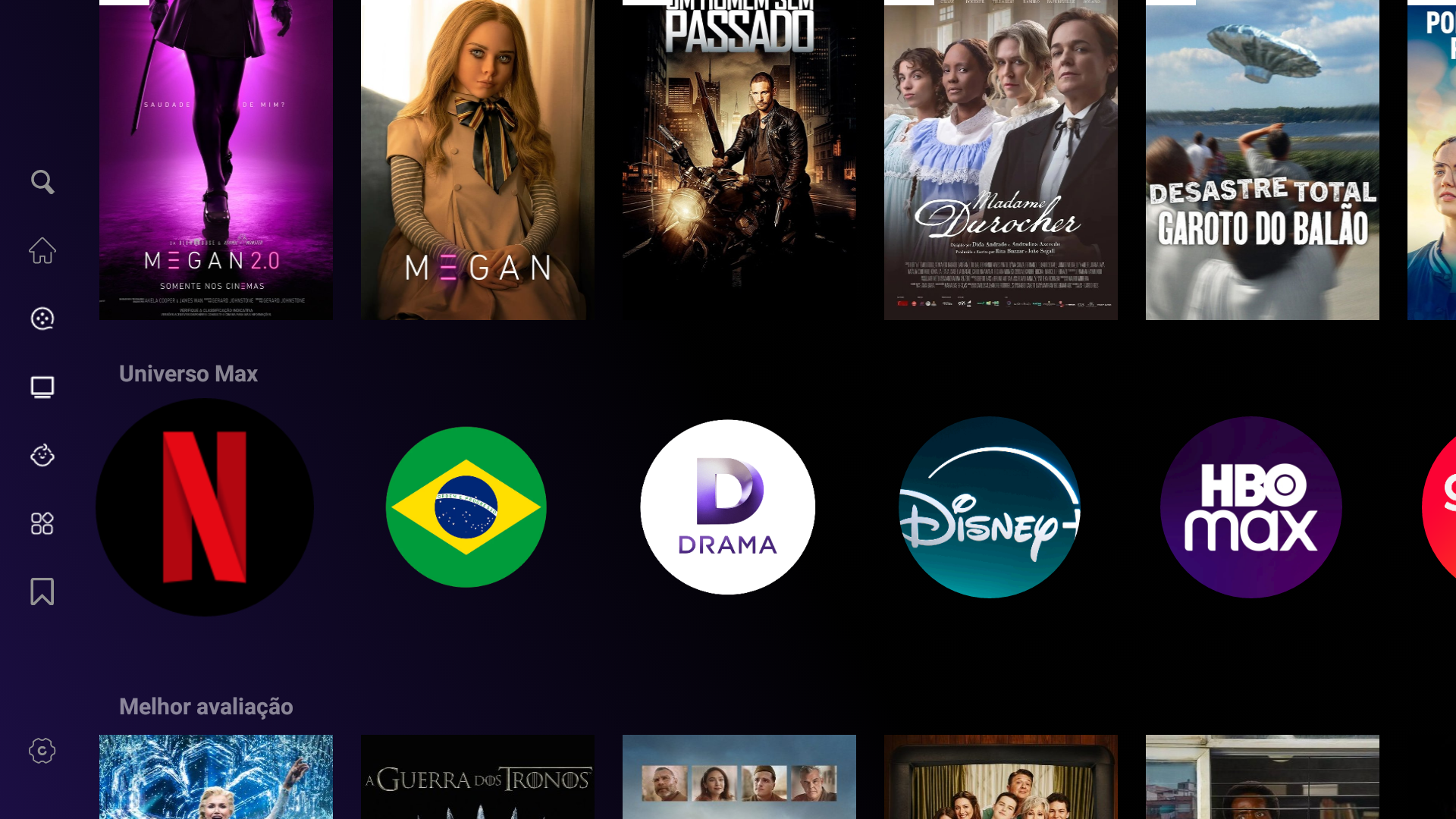1456x819 pixels.
Task: Go to the home section
Action: tap(42, 250)
